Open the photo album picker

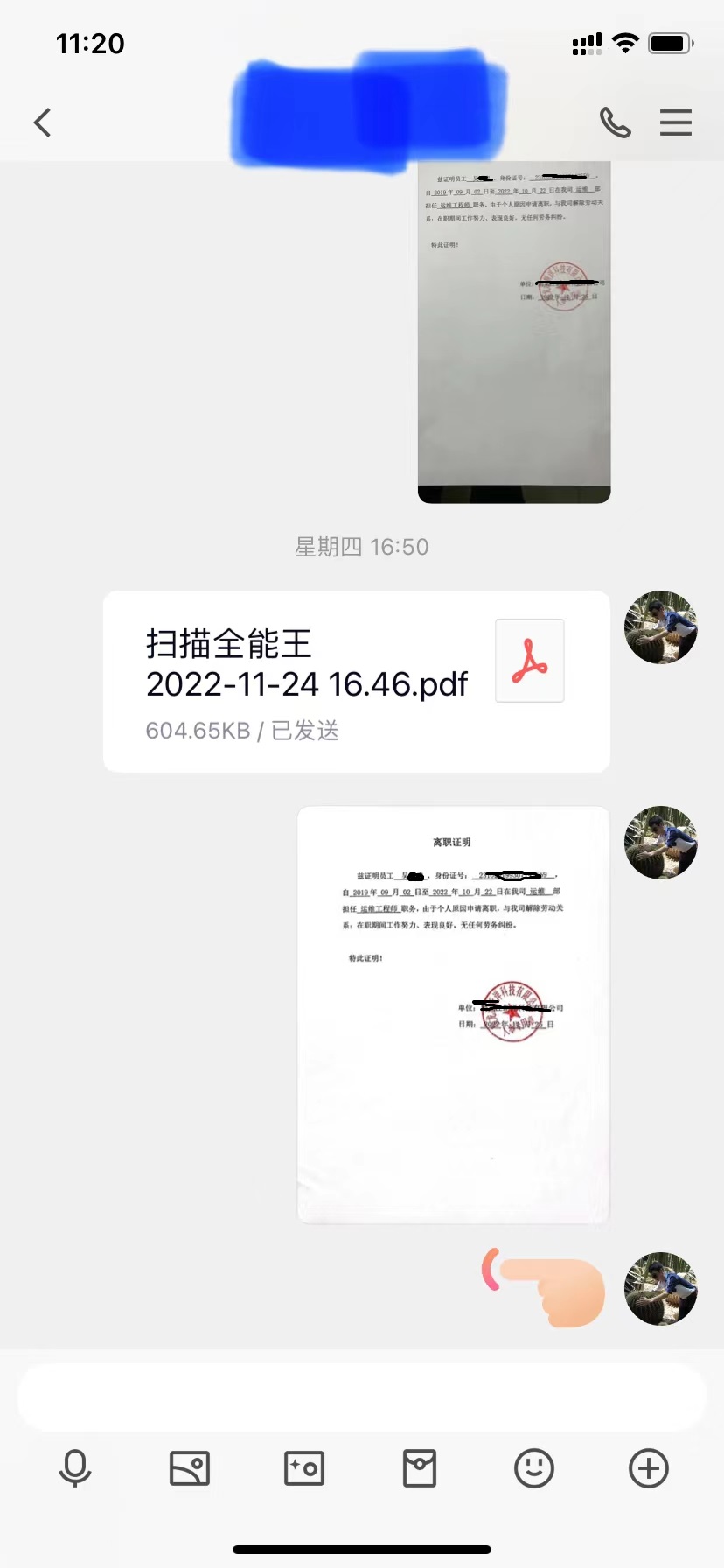coord(189,1469)
